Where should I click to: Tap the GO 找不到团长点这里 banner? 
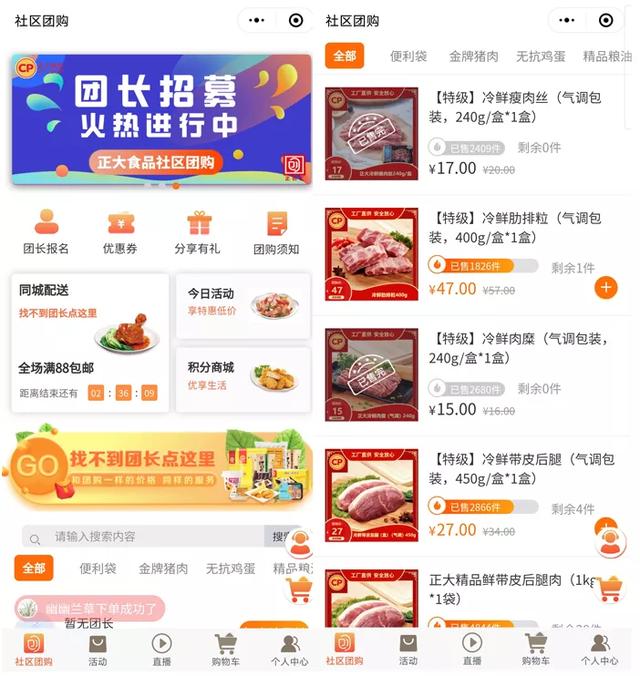point(160,468)
